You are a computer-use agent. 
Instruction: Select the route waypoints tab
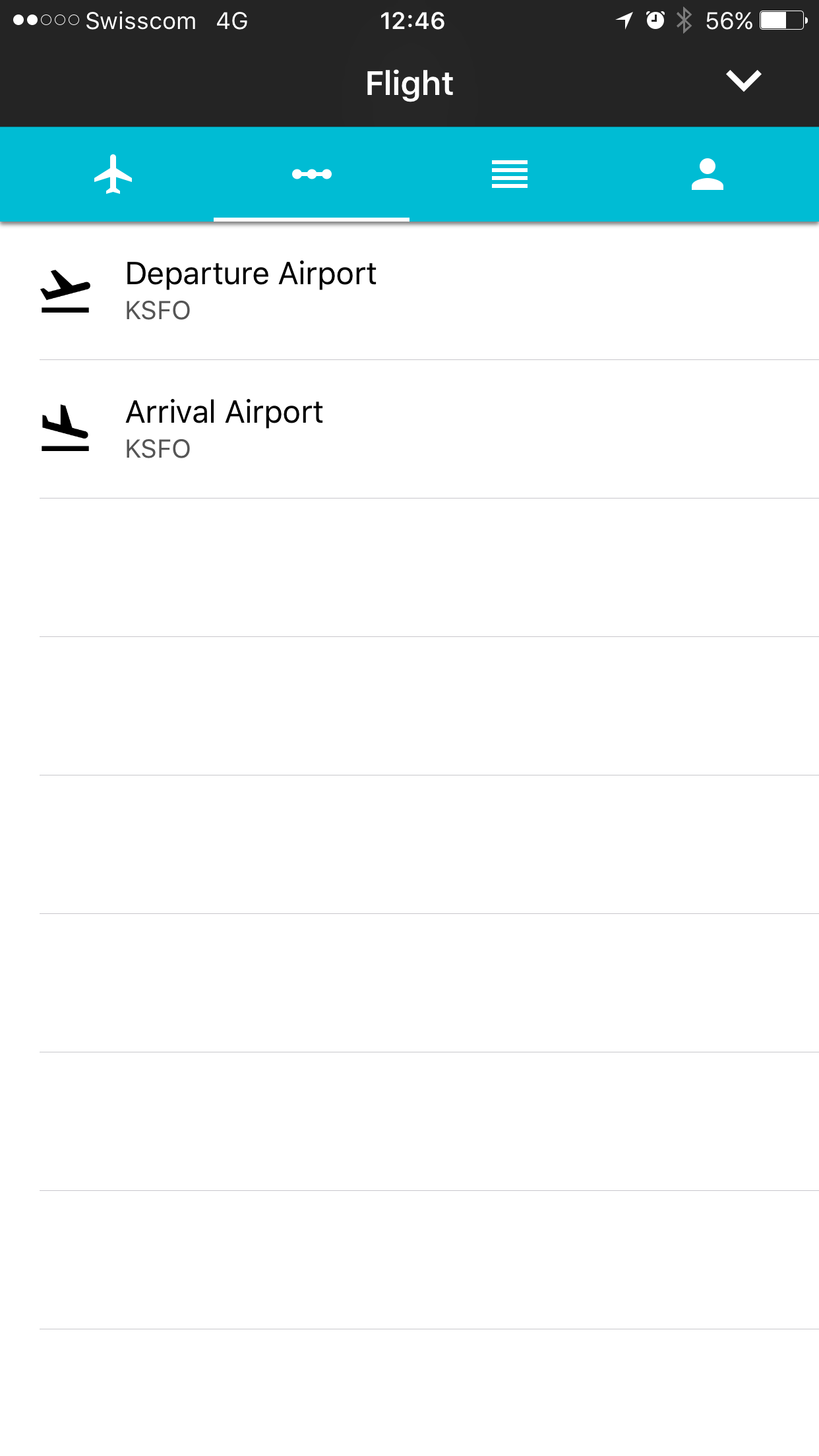pyautogui.click(x=311, y=174)
